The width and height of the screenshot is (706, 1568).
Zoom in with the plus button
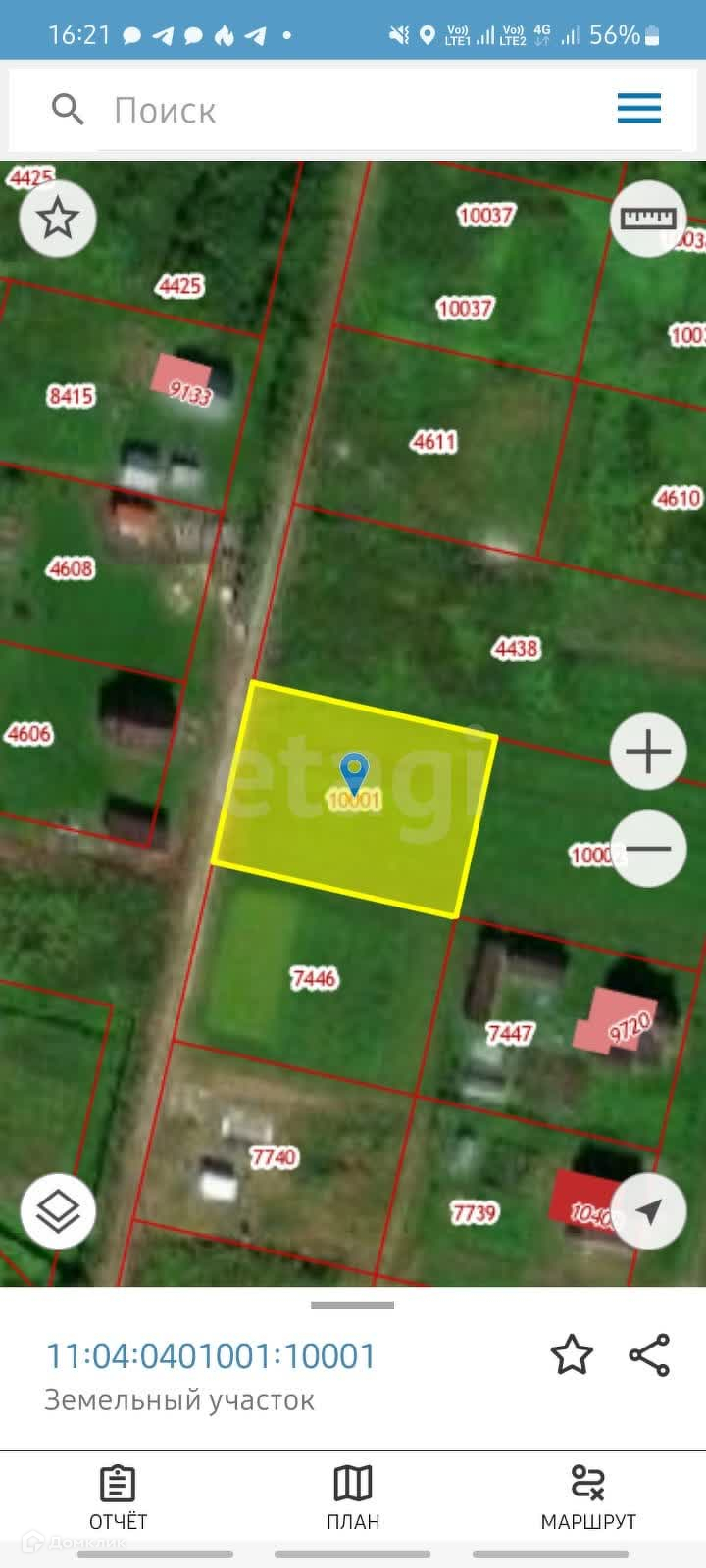tap(648, 752)
